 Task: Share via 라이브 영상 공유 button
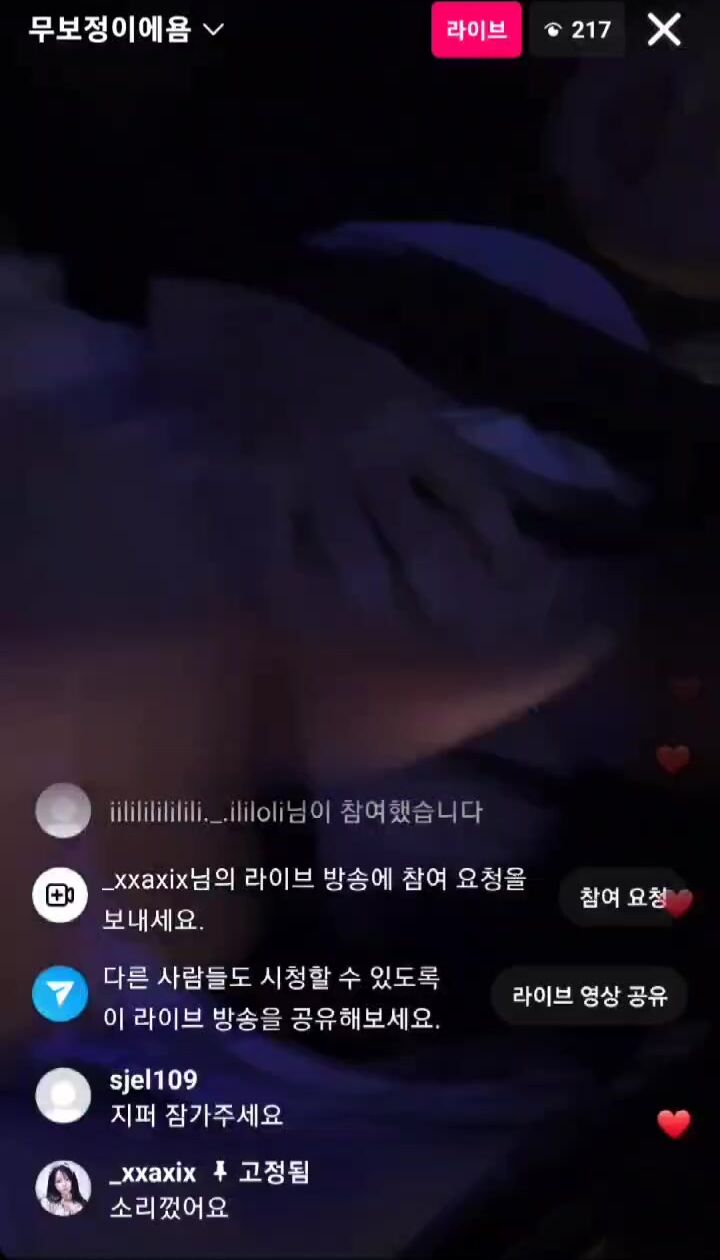(589, 995)
